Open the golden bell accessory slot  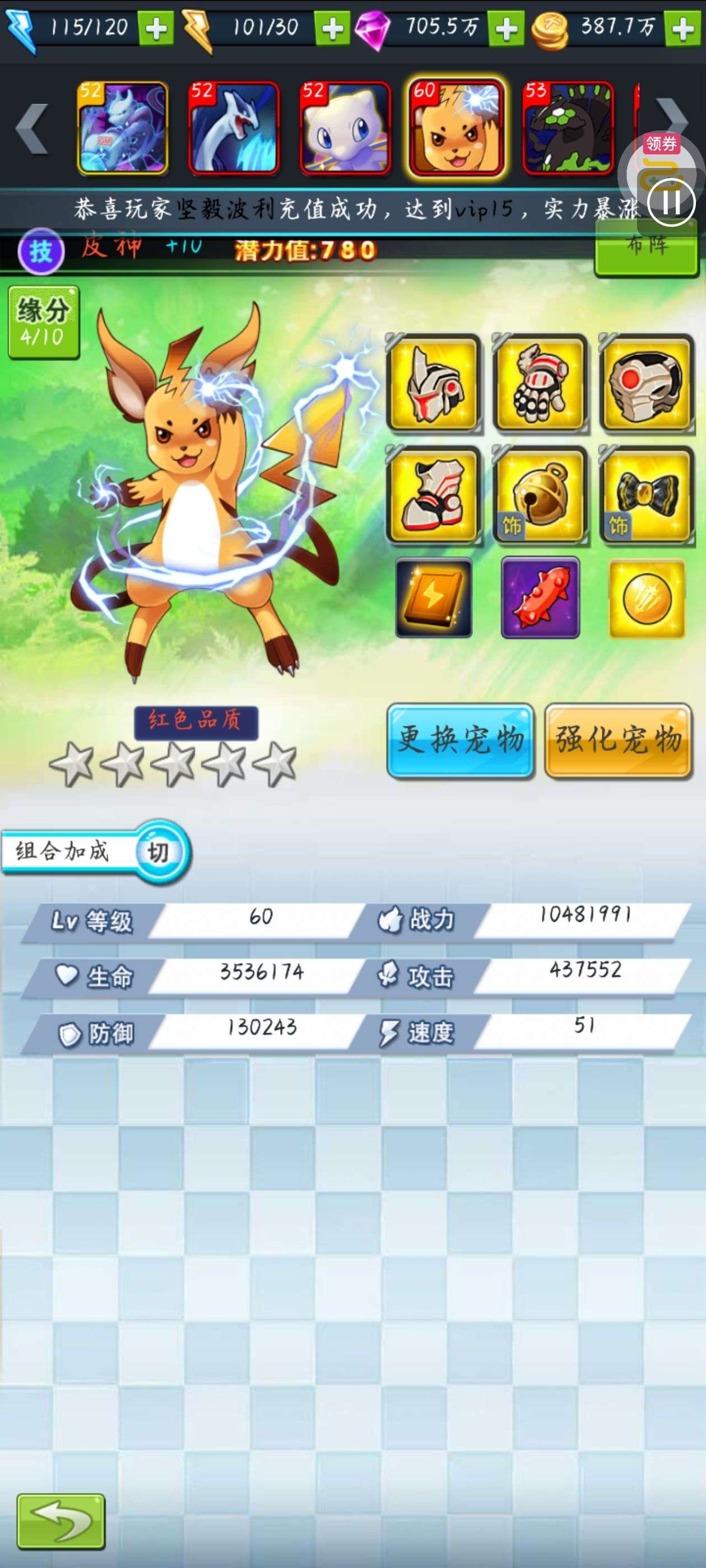(x=540, y=494)
